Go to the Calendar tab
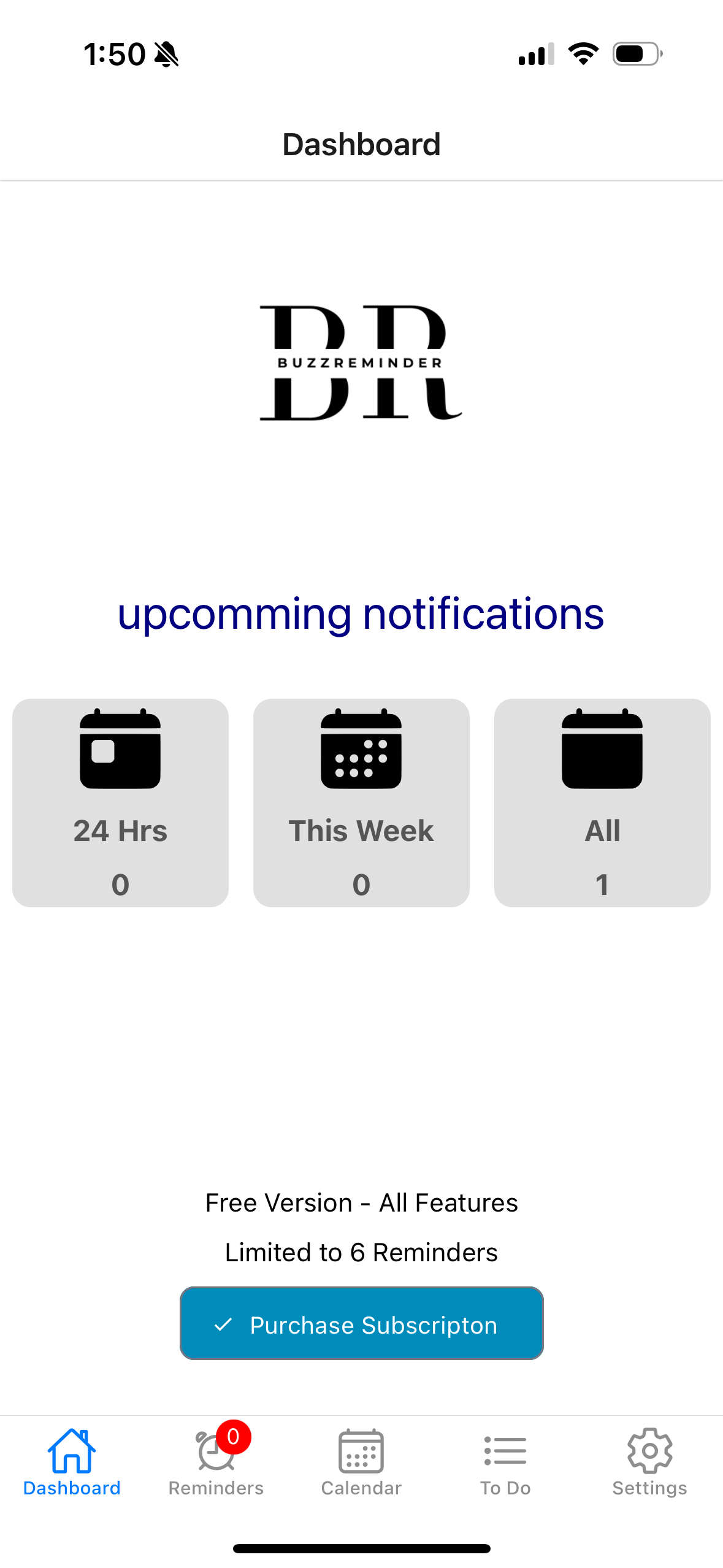This screenshot has height=1568, width=723. [x=361, y=1461]
